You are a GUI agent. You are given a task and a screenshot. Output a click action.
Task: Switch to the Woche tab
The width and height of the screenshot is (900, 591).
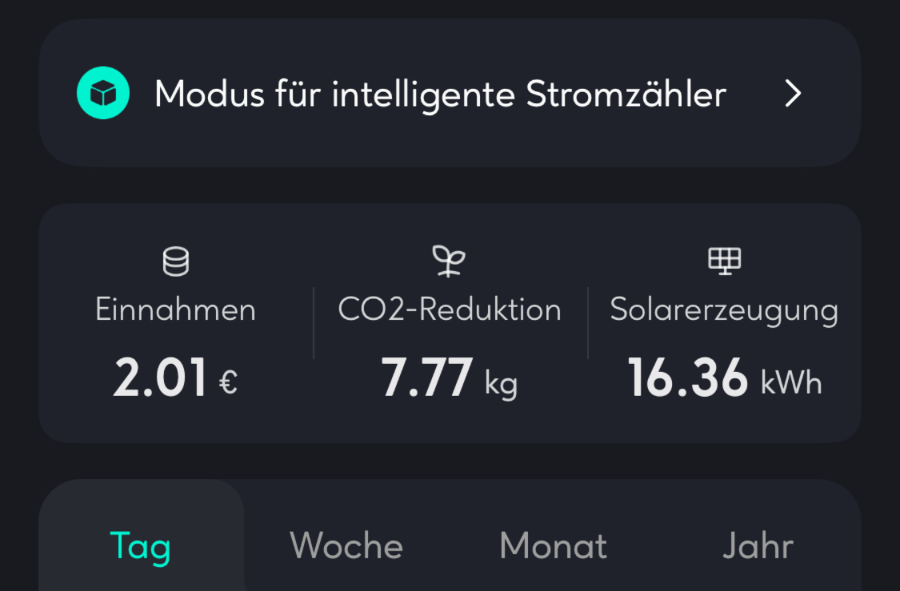pos(346,546)
